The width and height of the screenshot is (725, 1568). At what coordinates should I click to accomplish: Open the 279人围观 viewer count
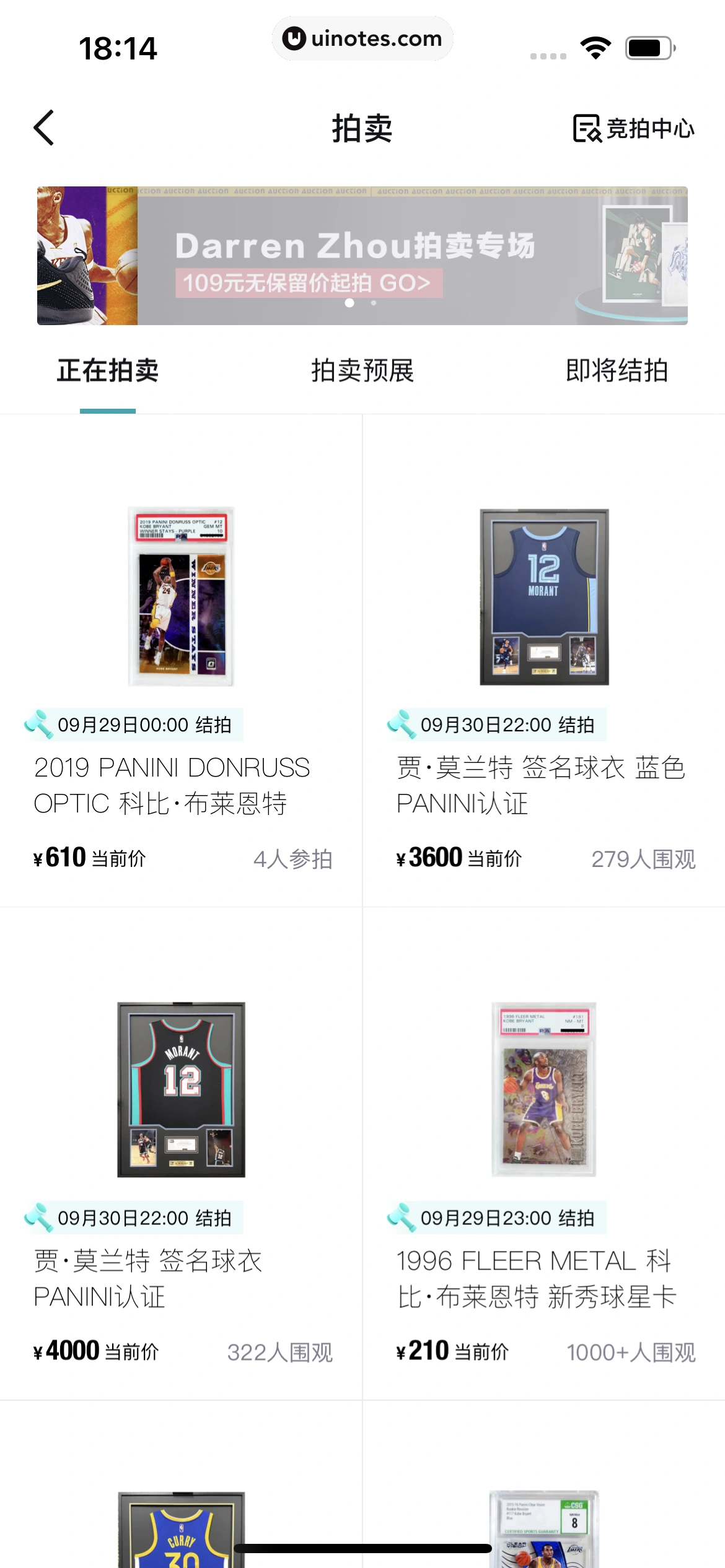644,860
